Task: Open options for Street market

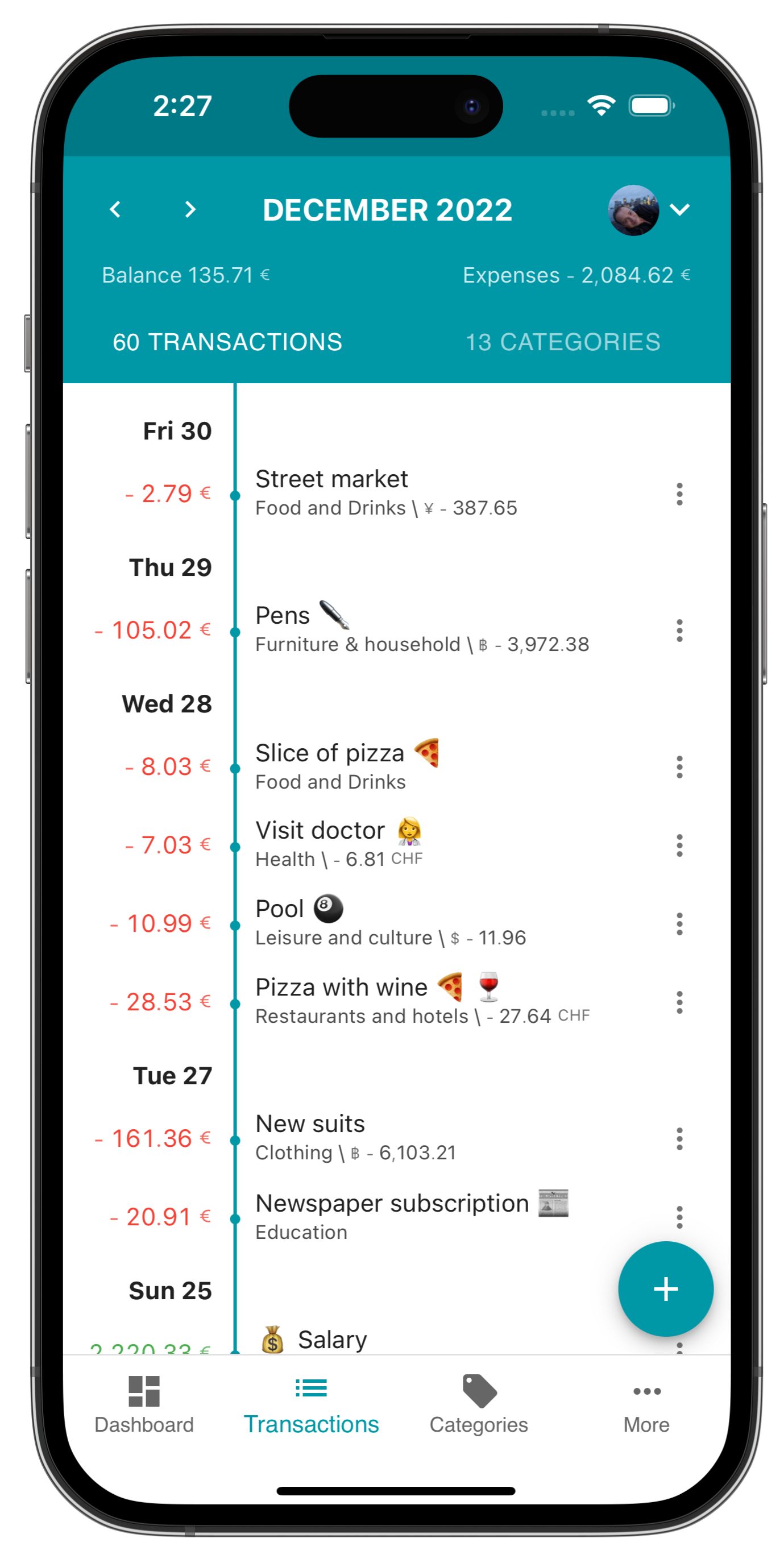Action: coord(679,494)
